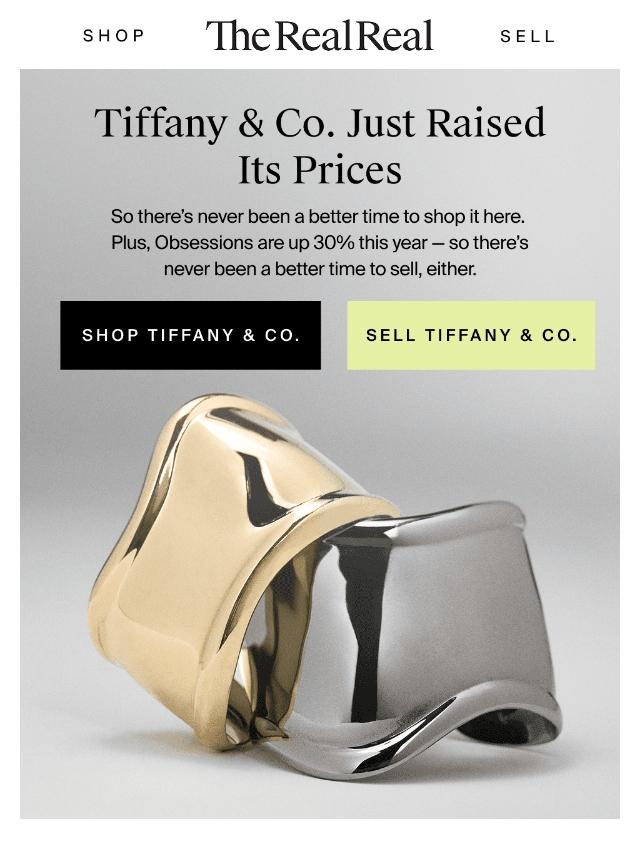Open the SELL link in header
The width and height of the screenshot is (640, 854).
tap(527, 36)
